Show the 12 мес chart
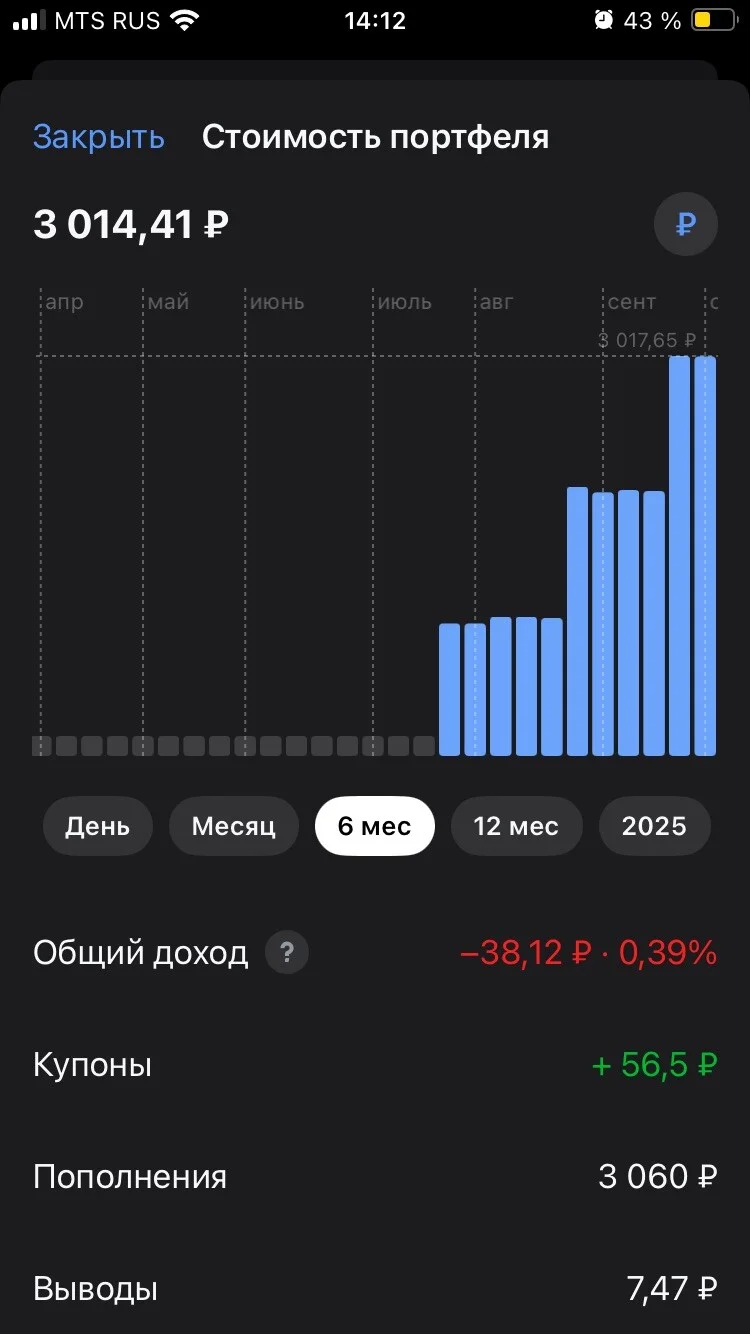The image size is (750, 1334). click(x=516, y=826)
